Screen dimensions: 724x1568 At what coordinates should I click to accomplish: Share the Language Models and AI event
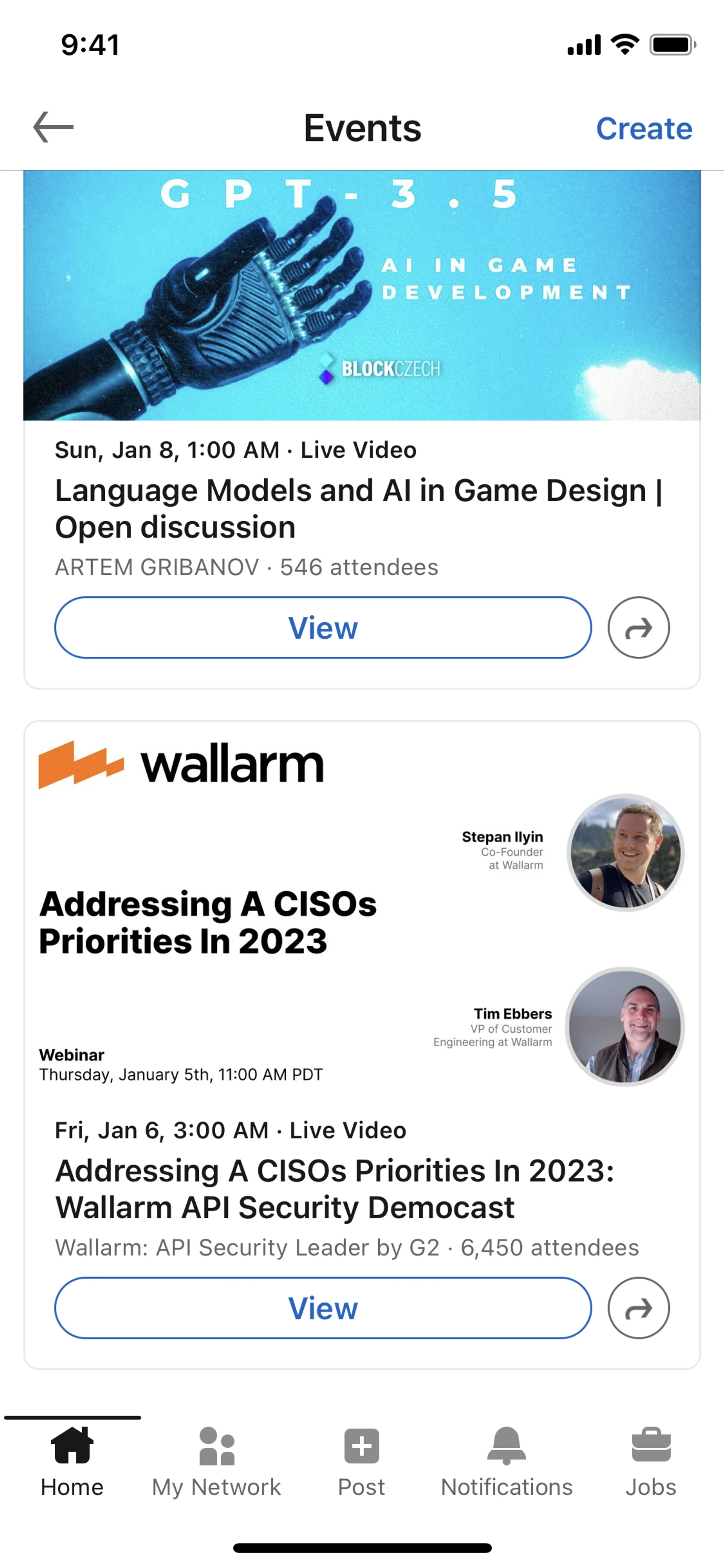[638, 628]
